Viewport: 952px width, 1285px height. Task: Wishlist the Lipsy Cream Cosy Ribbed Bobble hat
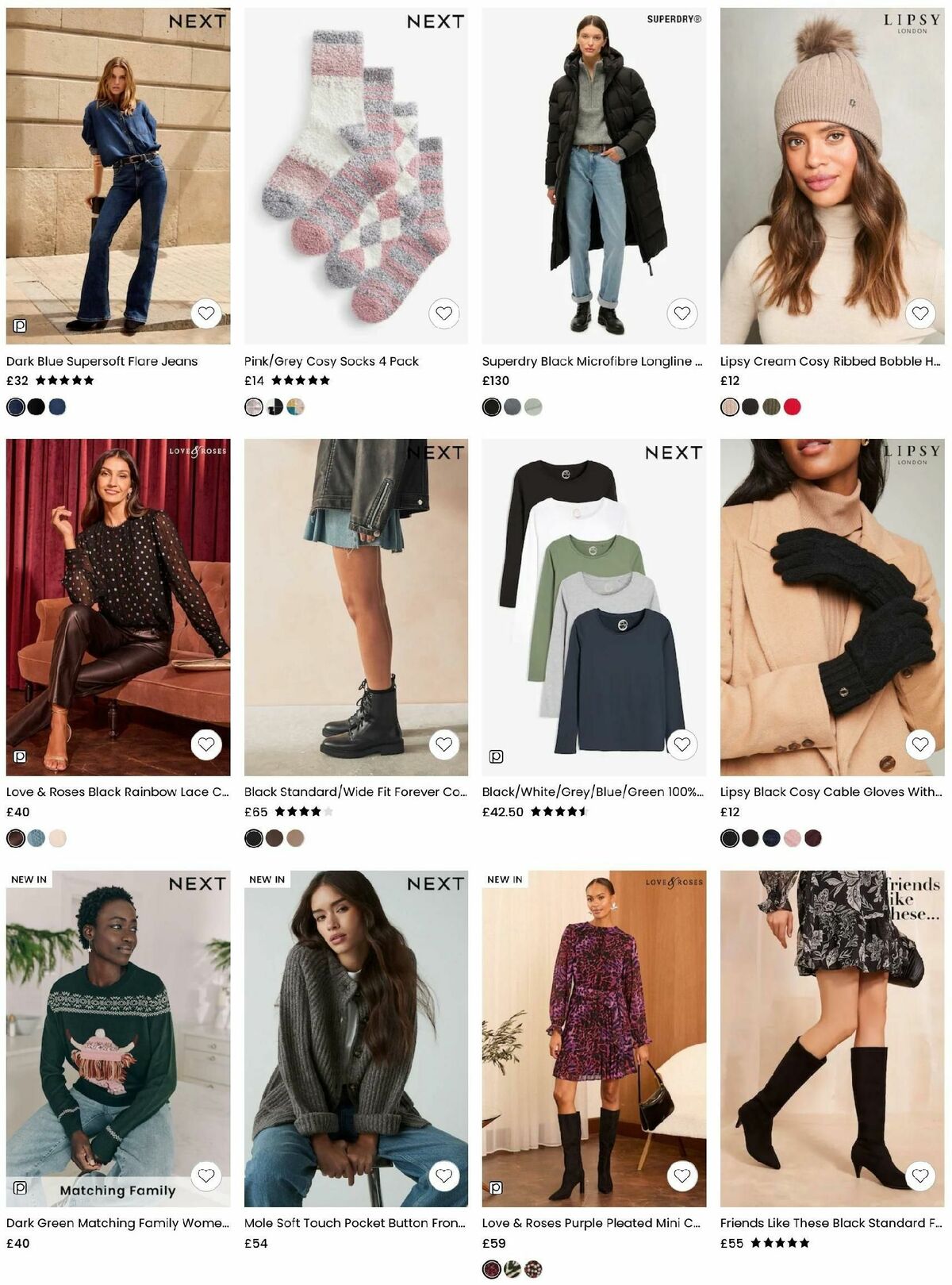[x=919, y=314]
